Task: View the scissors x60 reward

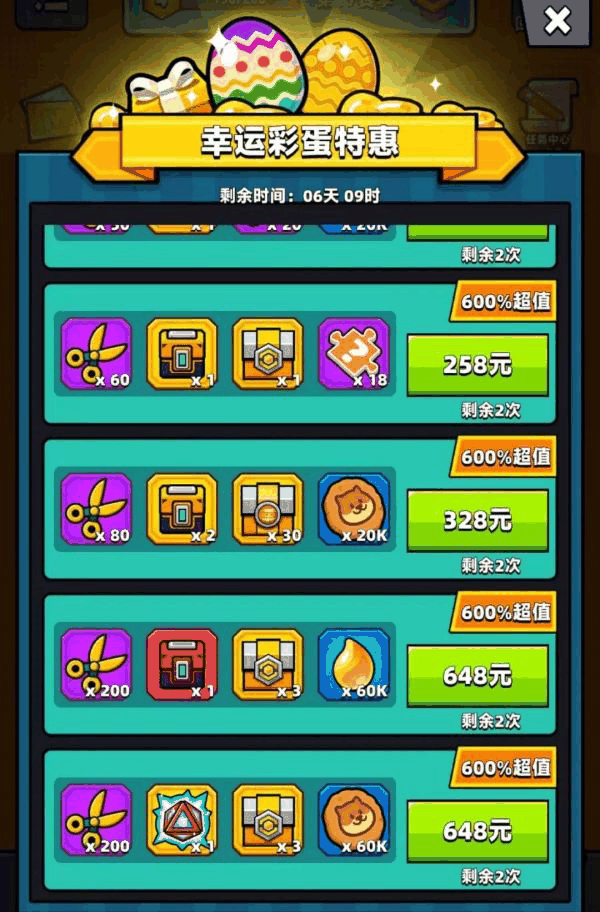Action: point(96,353)
